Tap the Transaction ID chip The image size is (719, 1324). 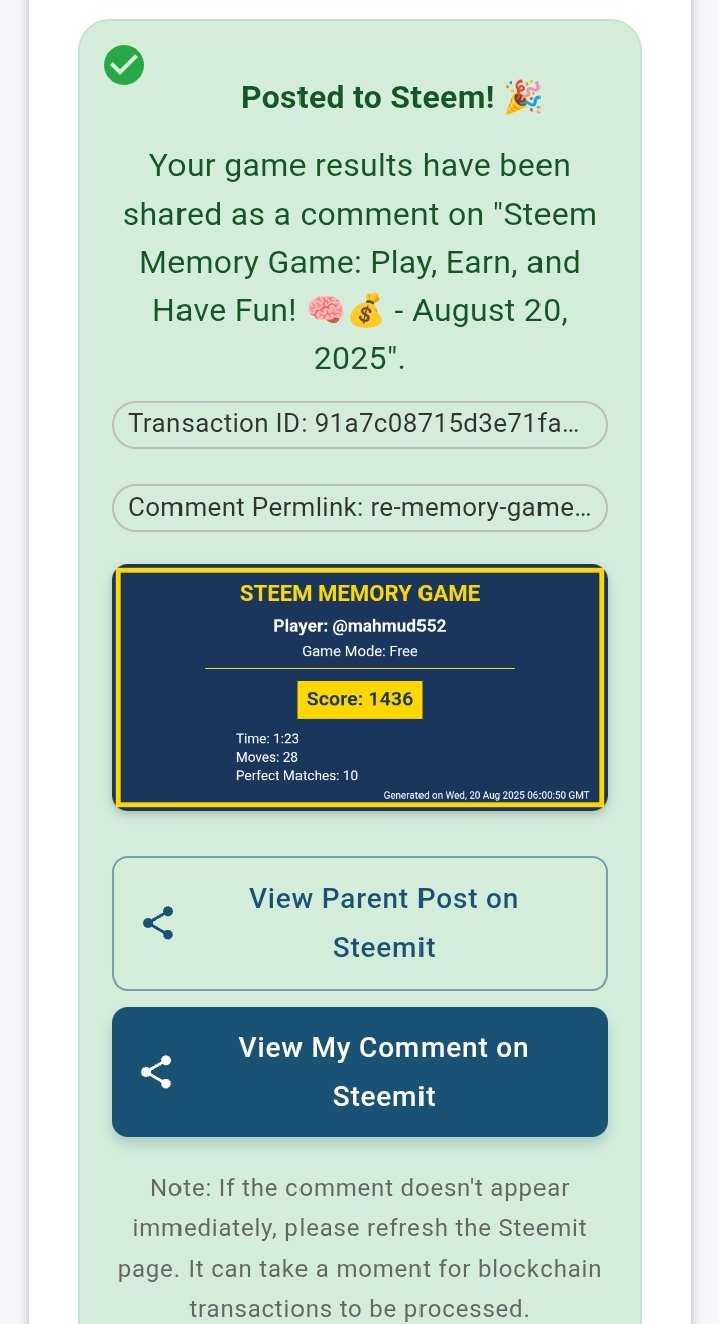tap(360, 424)
